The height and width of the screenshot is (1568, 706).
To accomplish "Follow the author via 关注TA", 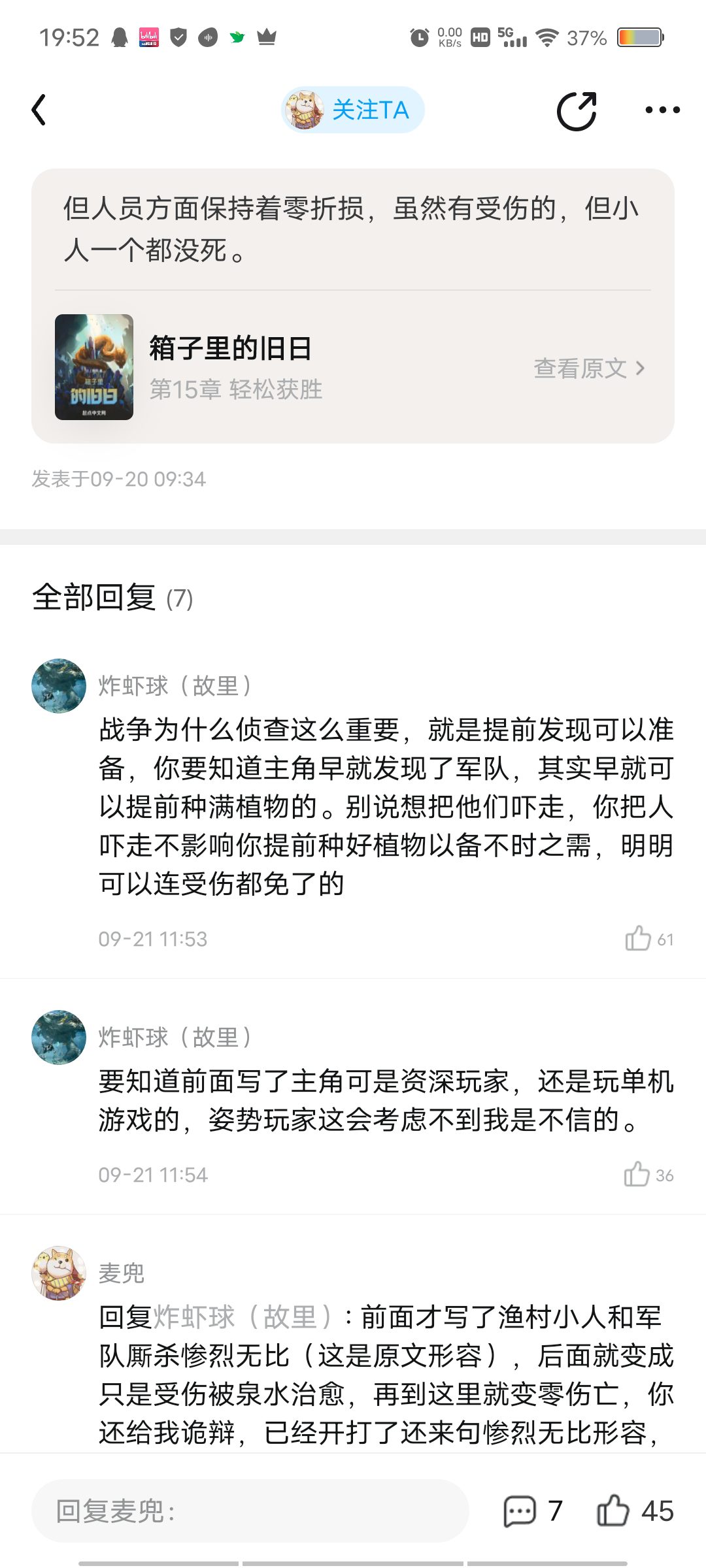I will tap(353, 110).
